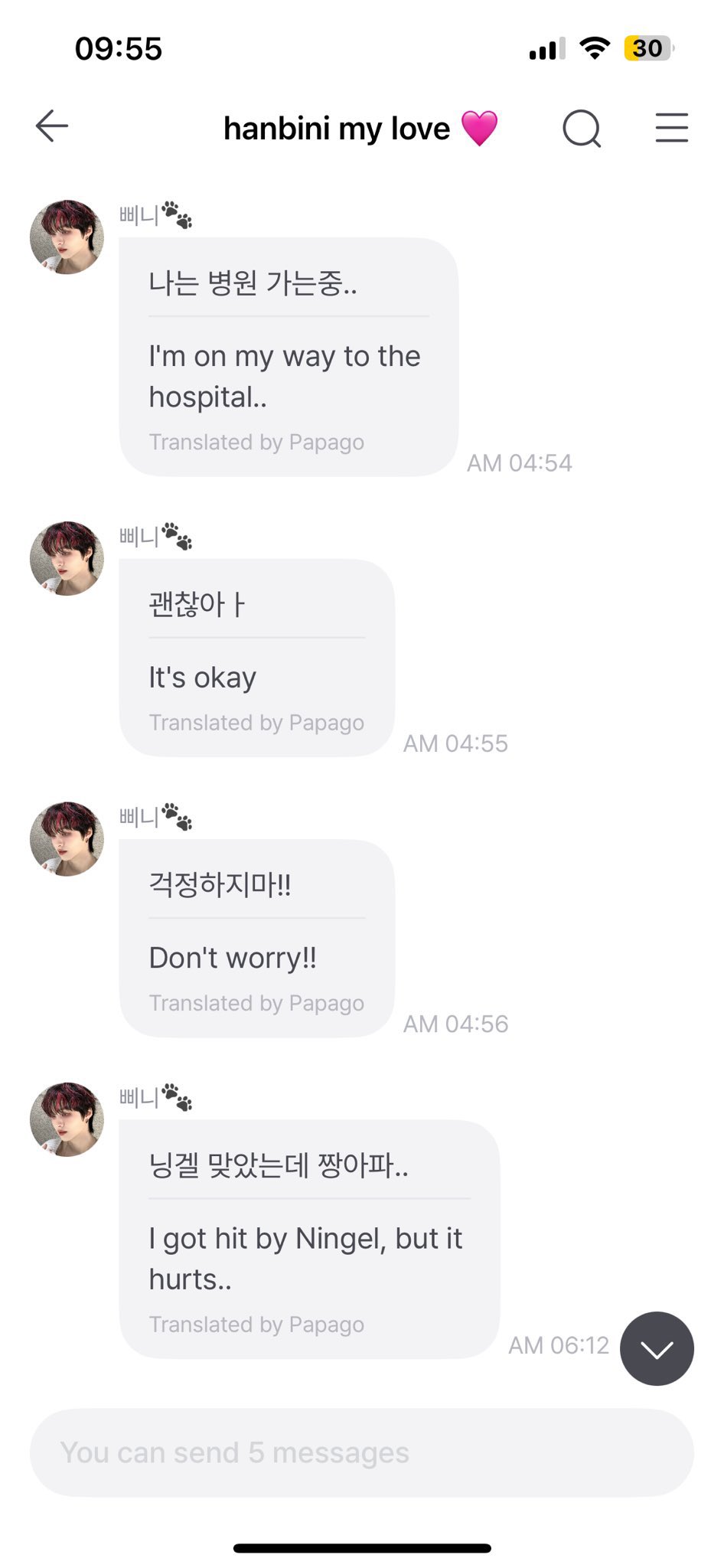
Task: Open profile picture beside 'Don't worry!!' message
Action: pos(67,839)
